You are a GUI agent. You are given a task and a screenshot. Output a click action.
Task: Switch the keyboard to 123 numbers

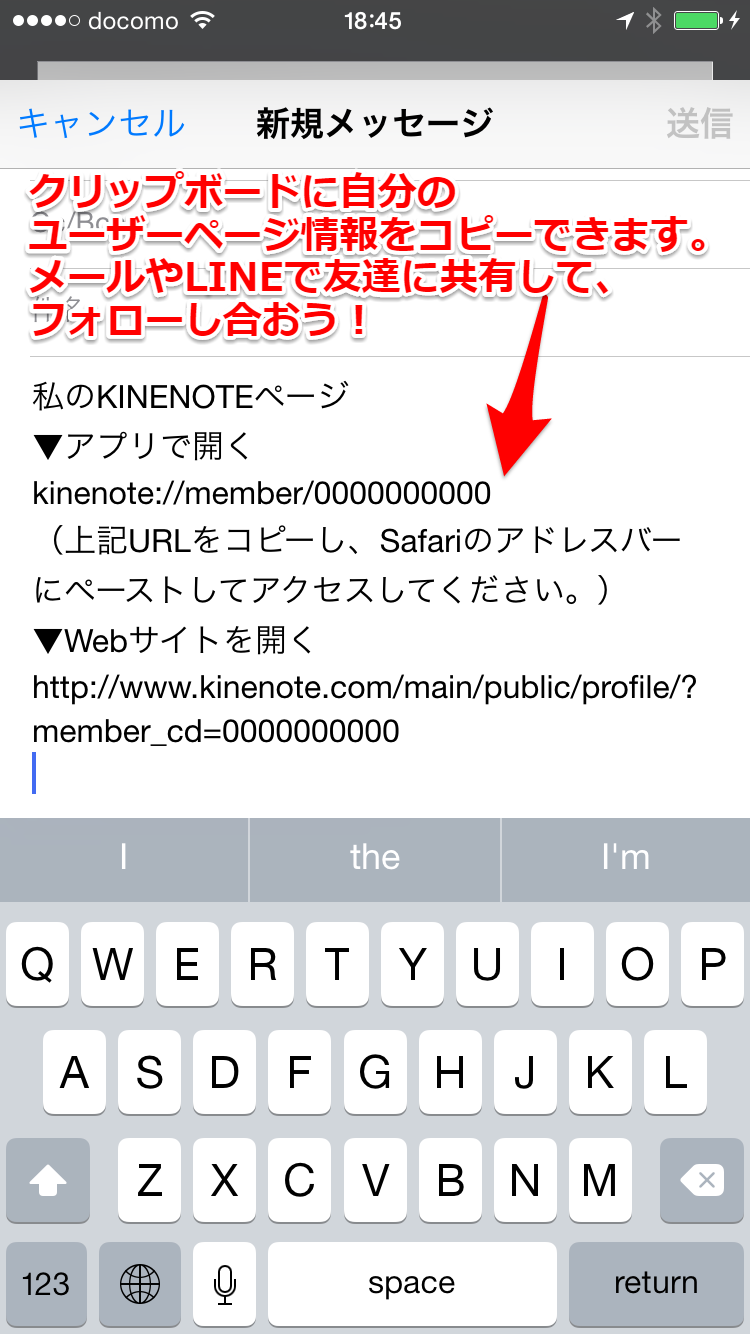pyautogui.click(x=47, y=1283)
